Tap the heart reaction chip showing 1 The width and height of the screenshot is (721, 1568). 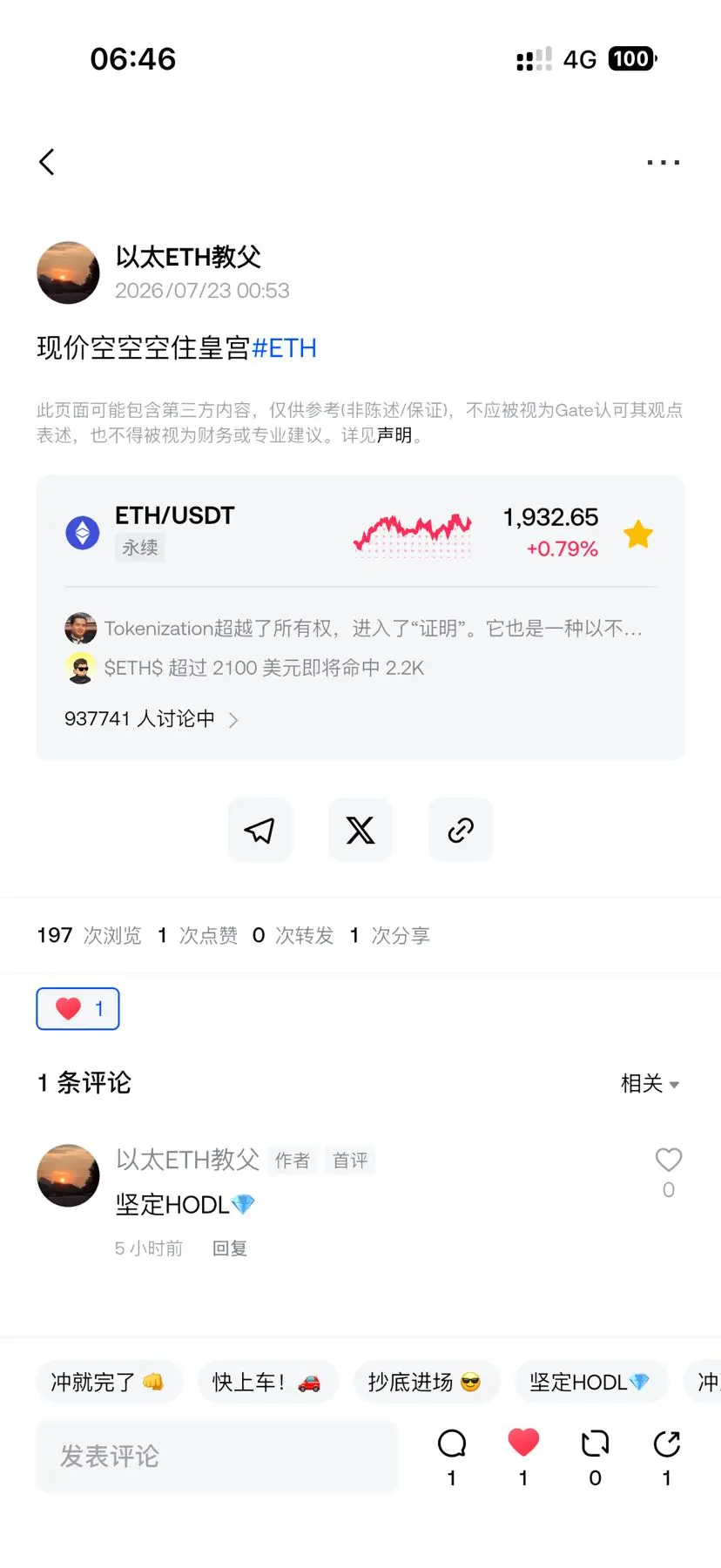[x=77, y=1008]
